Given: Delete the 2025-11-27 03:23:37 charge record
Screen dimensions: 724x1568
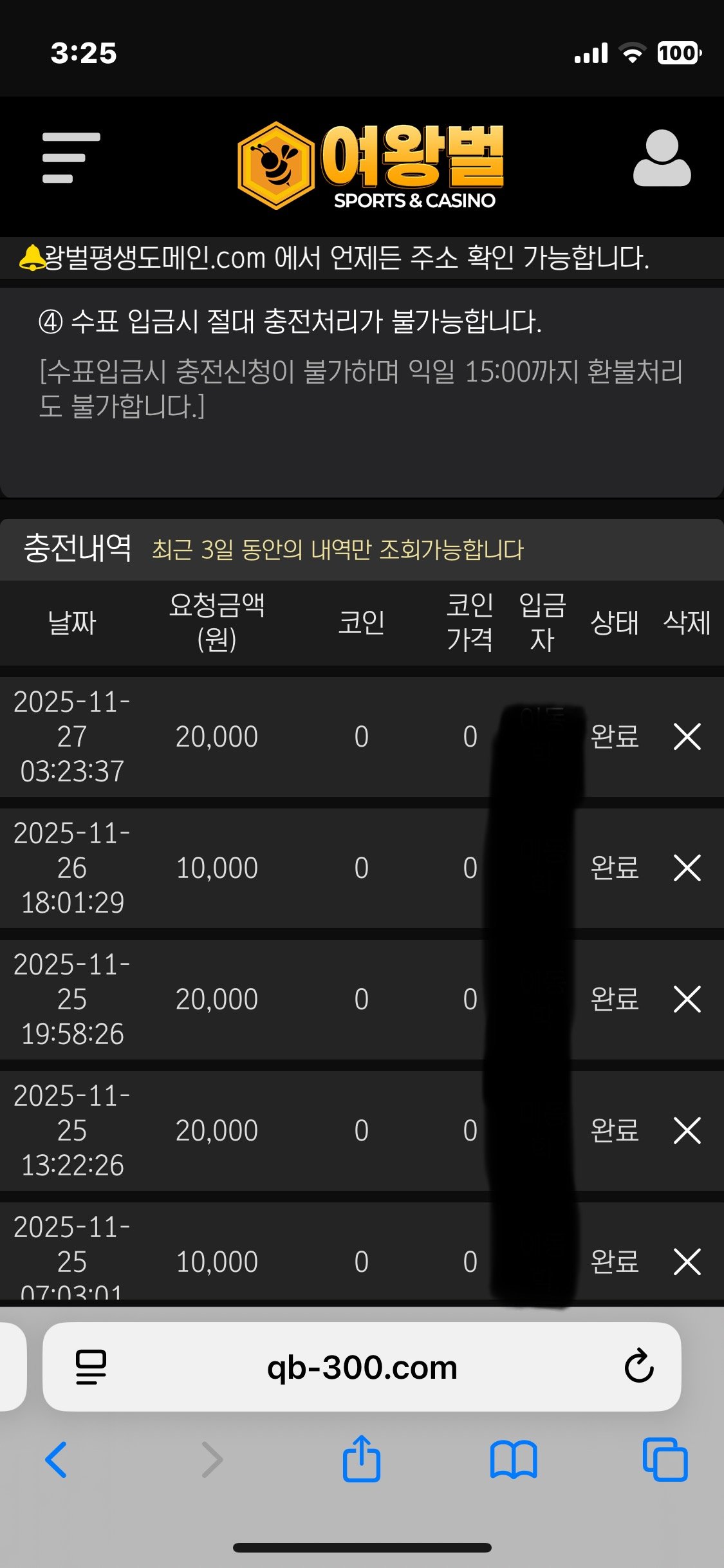Looking at the screenshot, I should click(x=687, y=736).
